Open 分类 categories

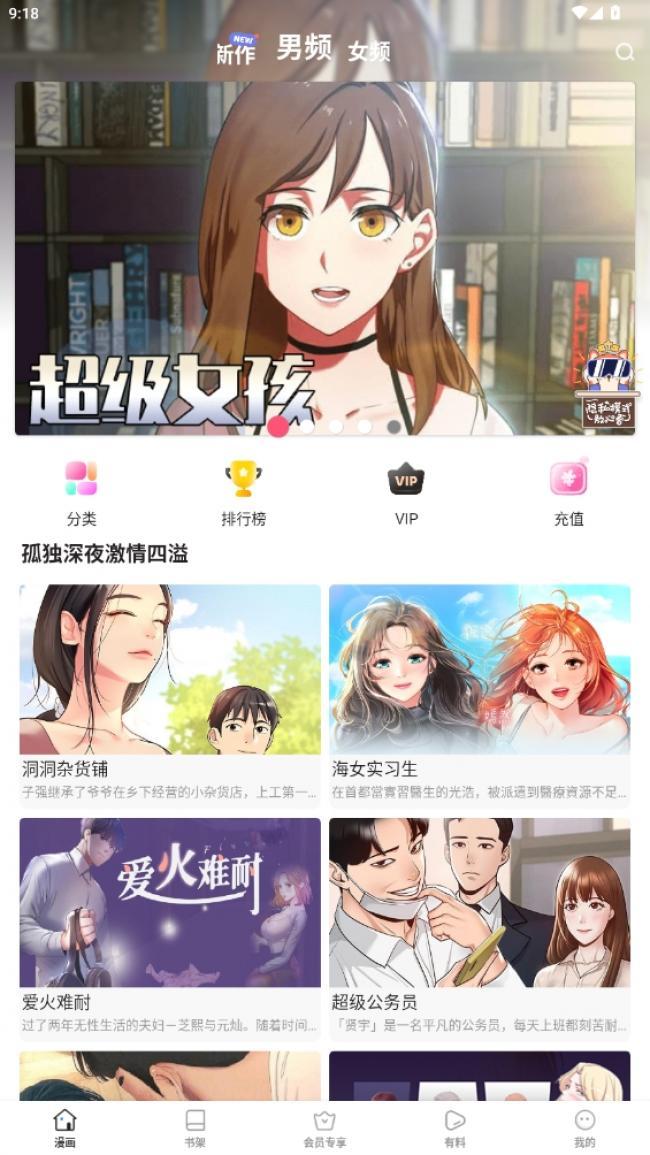(81, 492)
